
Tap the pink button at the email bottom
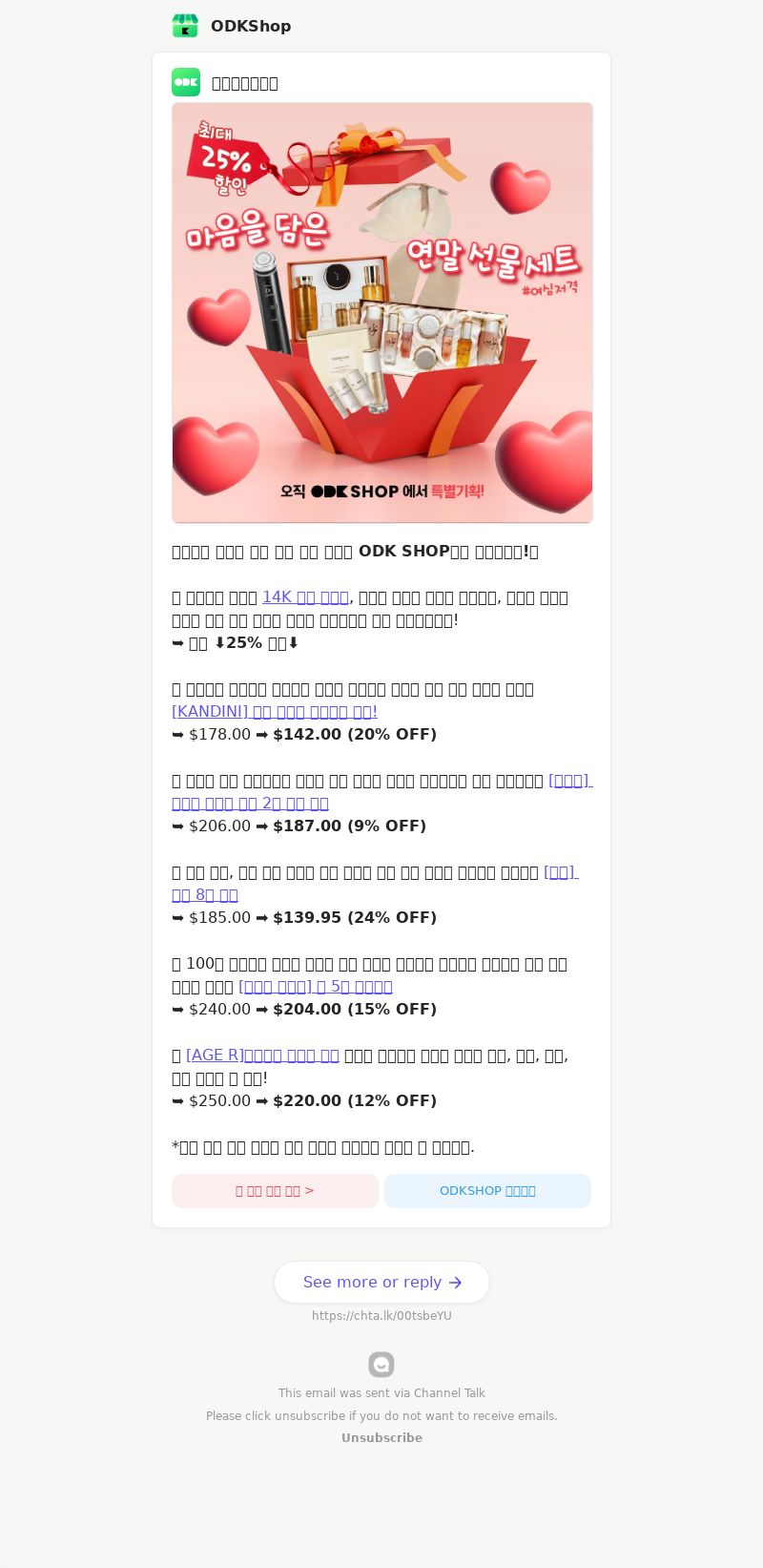tap(275, 1191)
